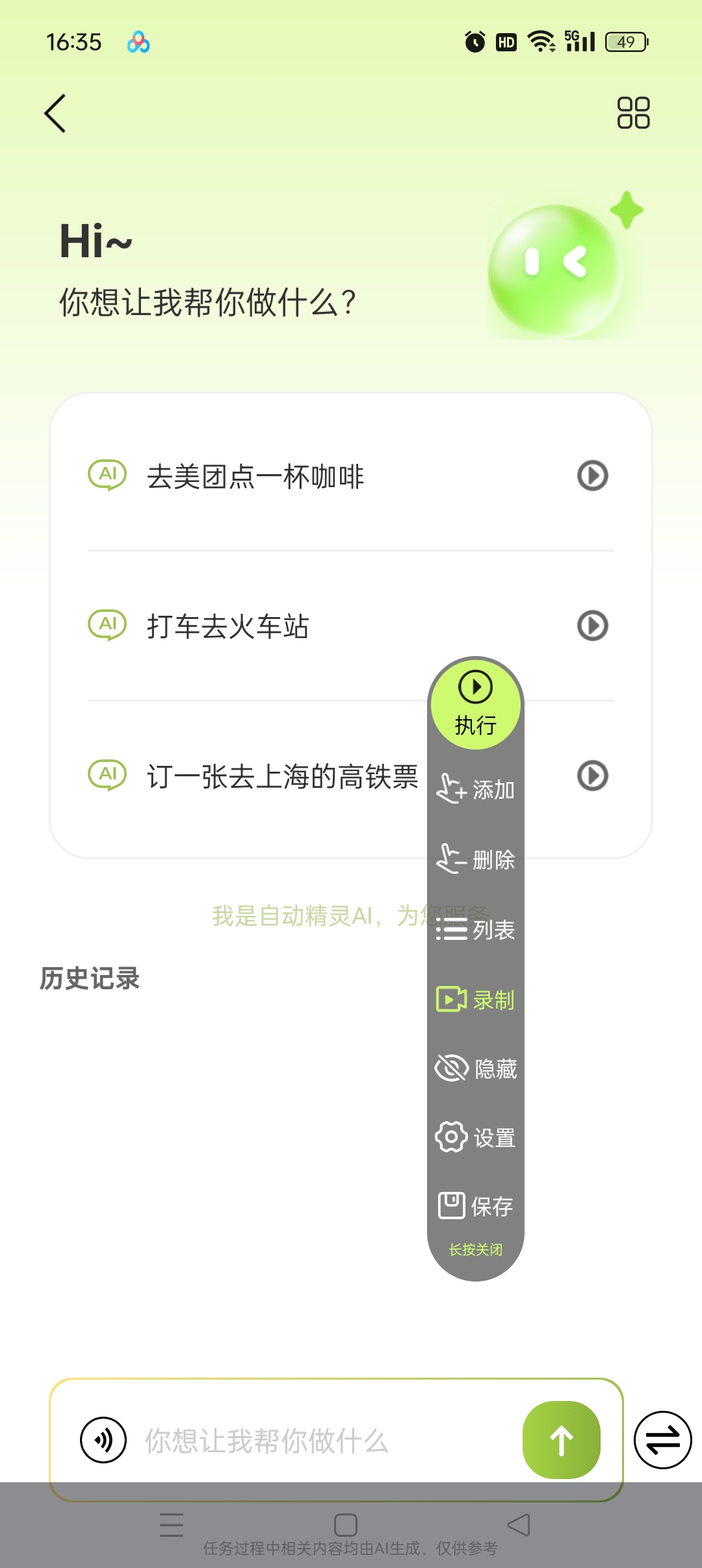Run the 去美团点一杯咖啡 task play button
Screen dimensions: 702x1568
592,475
